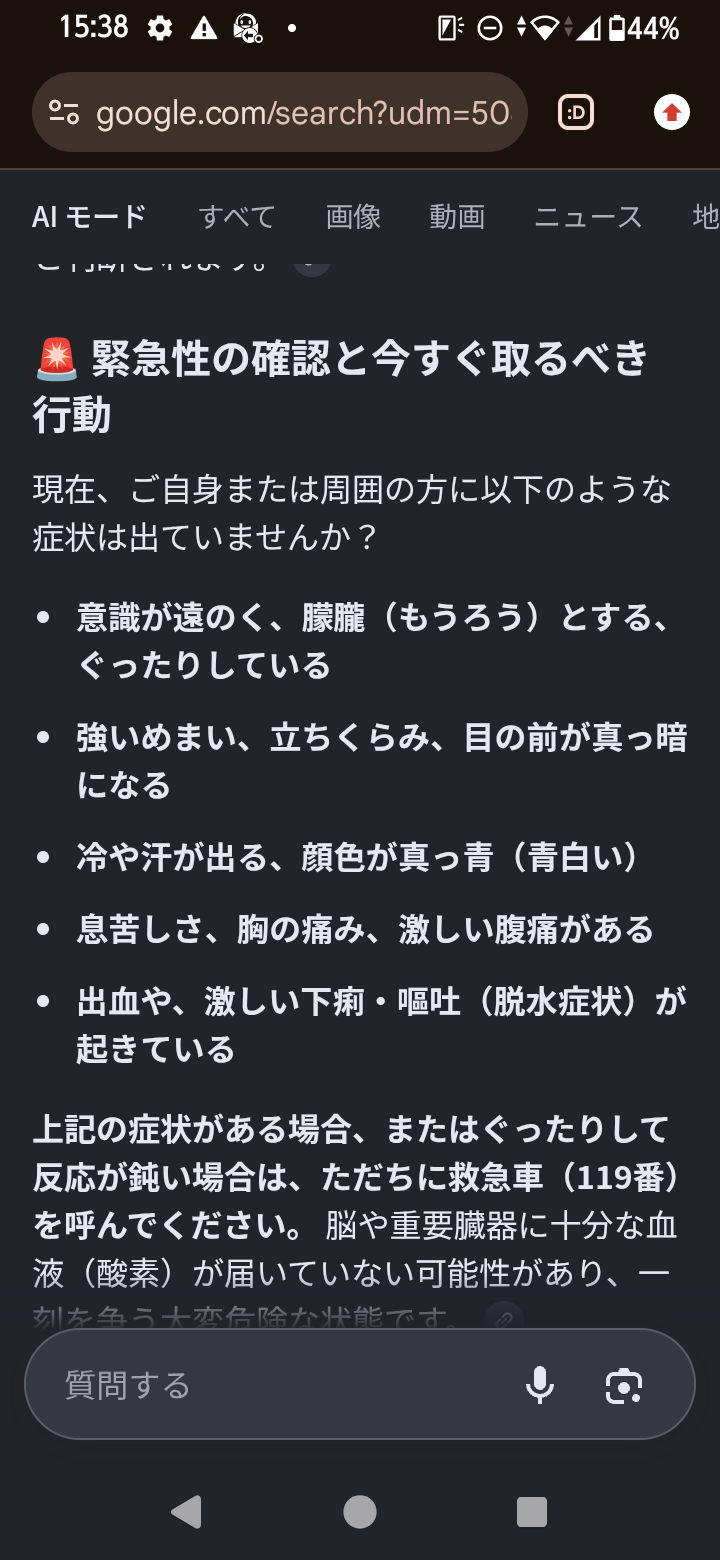Go to the home screen
720x1560 pixels.
(x=360, y=1512)
